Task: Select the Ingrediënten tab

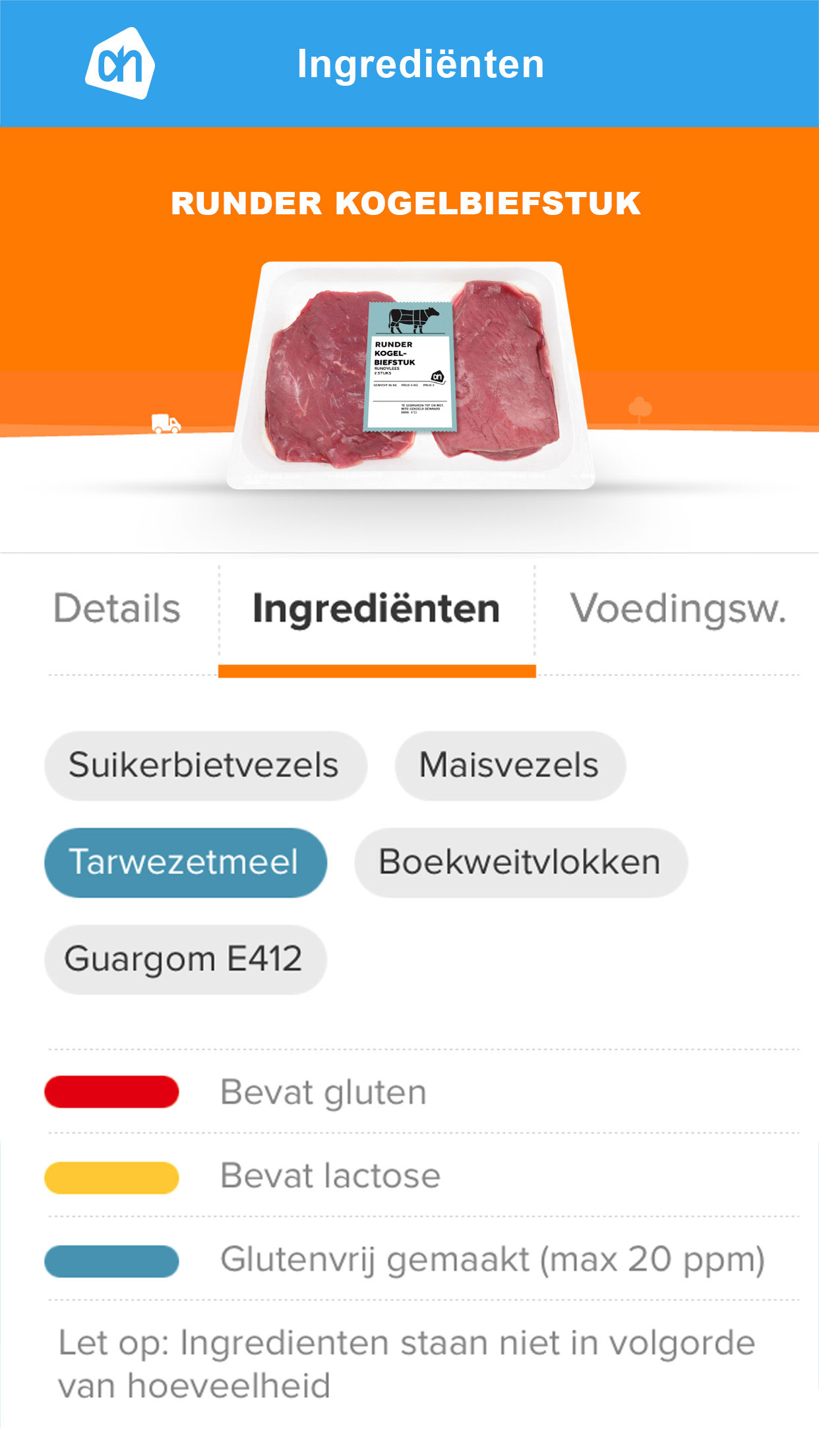Action: 376,609
